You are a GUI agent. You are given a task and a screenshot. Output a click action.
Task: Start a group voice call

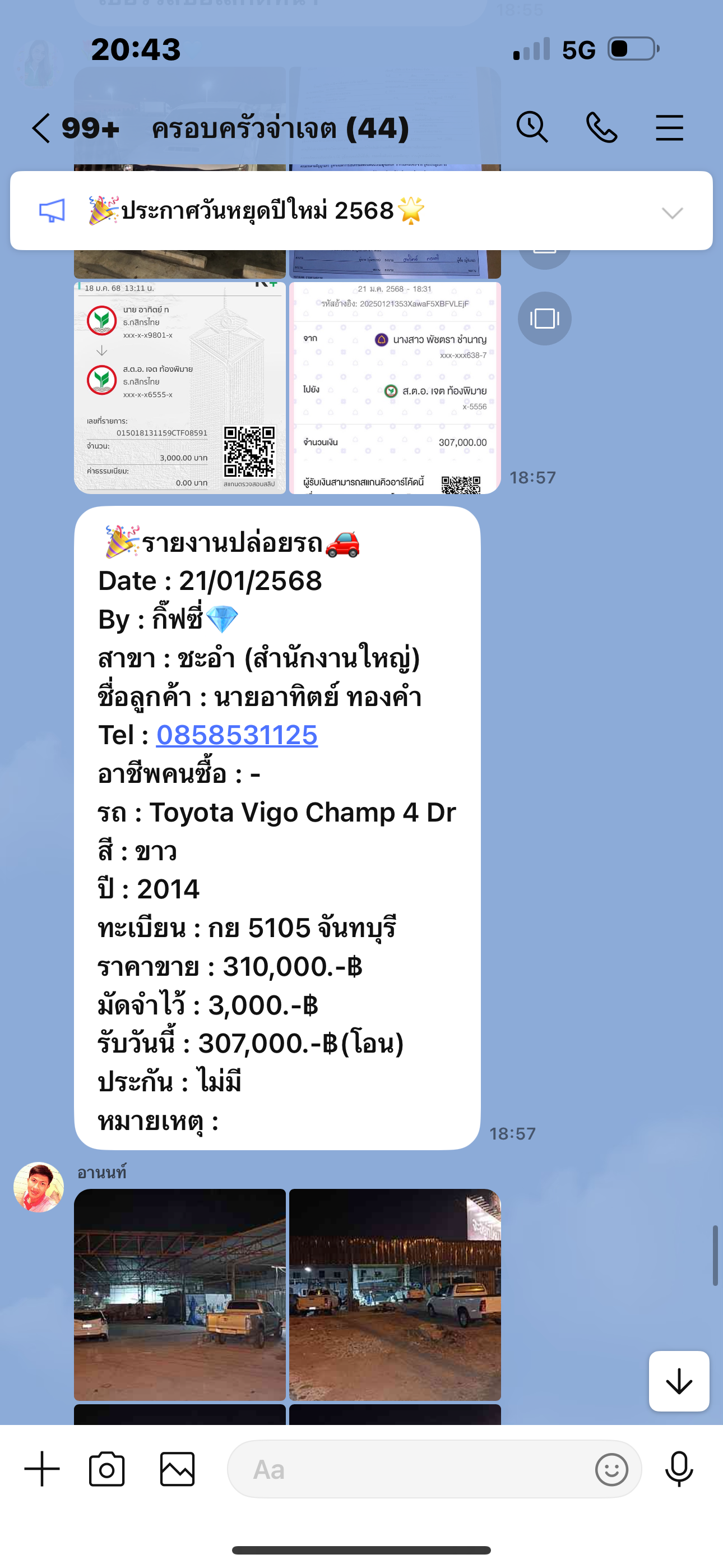[601, 128]
